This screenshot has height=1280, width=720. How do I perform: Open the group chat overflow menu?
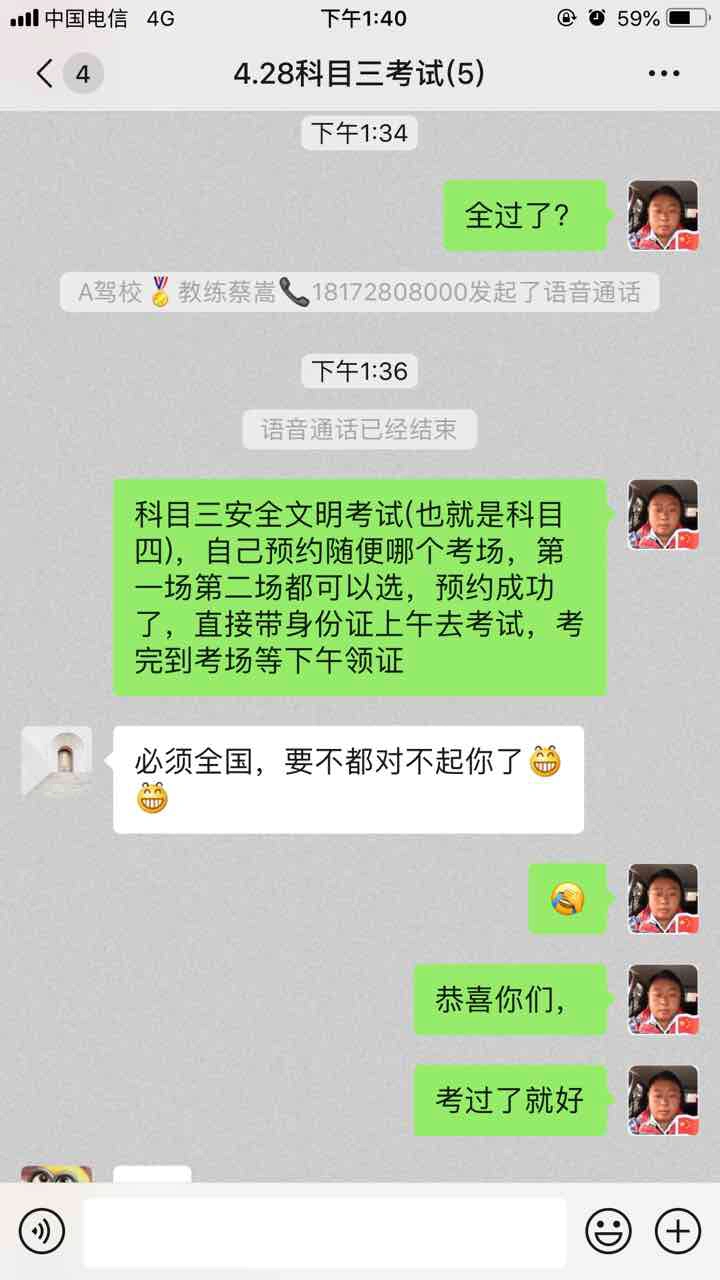click(x=664, y=74)
